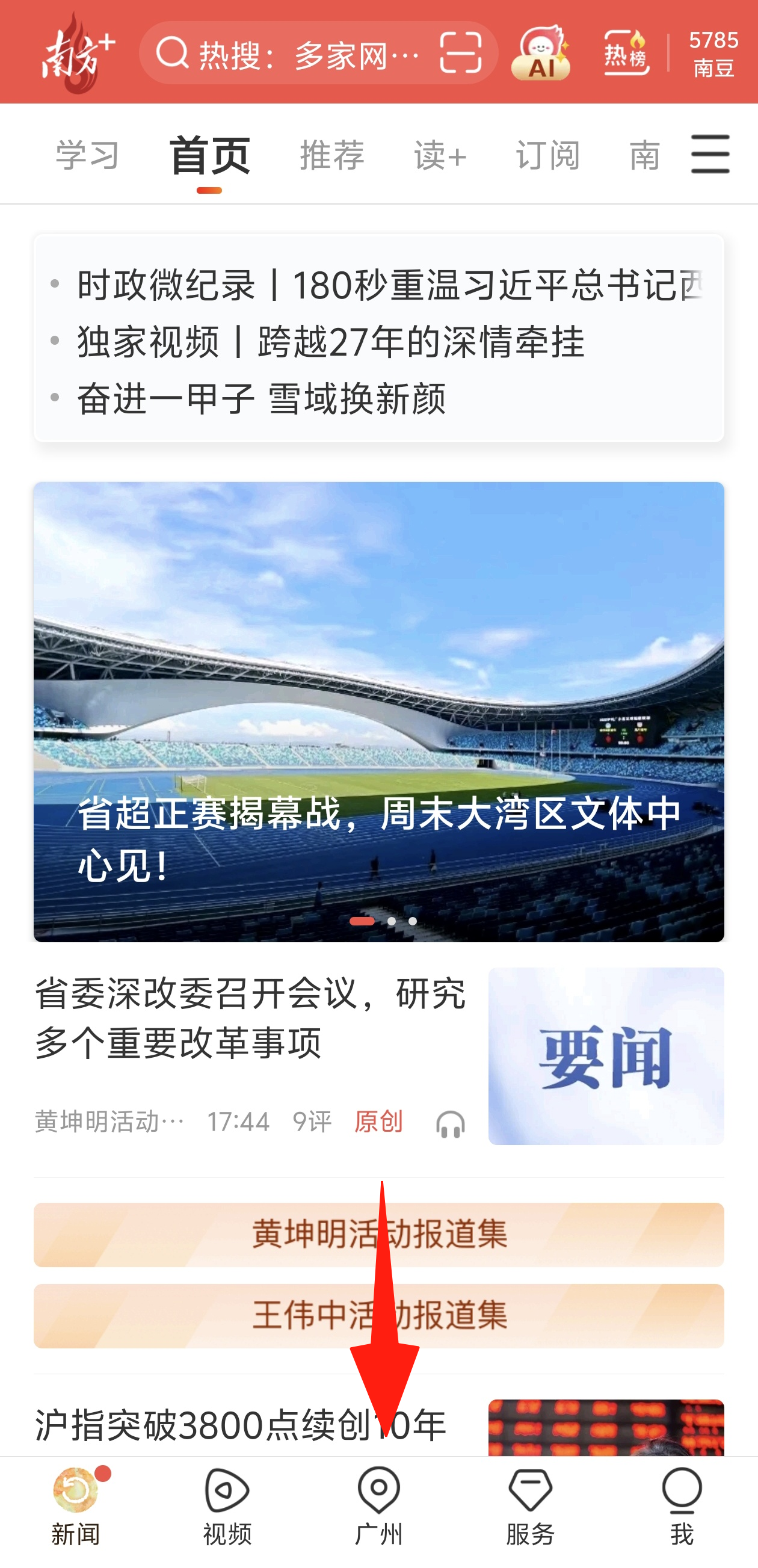This screenshot has width=758, height=1568.
Task: Go to the 视频 bottom tab
Action: 227,1506
